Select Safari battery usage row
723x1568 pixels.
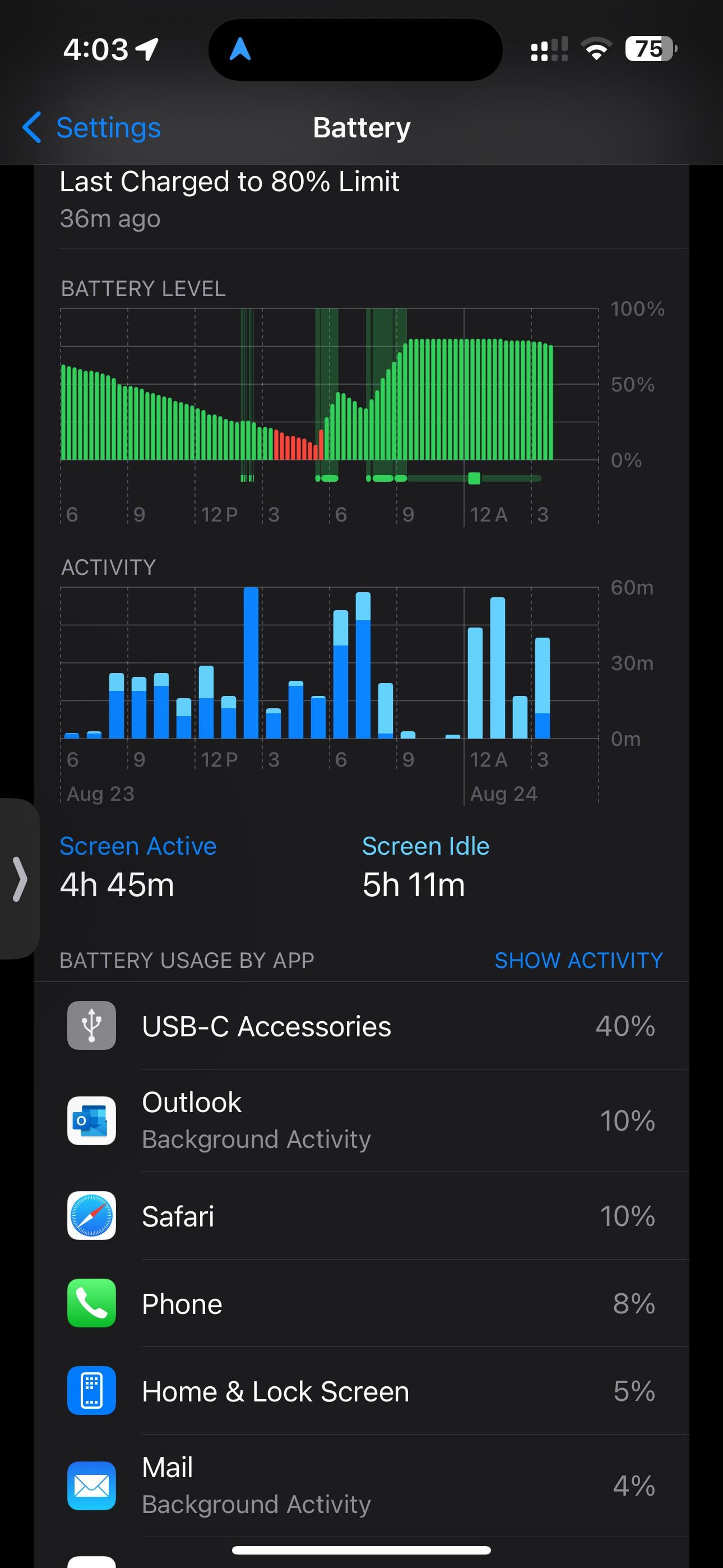361,1216
